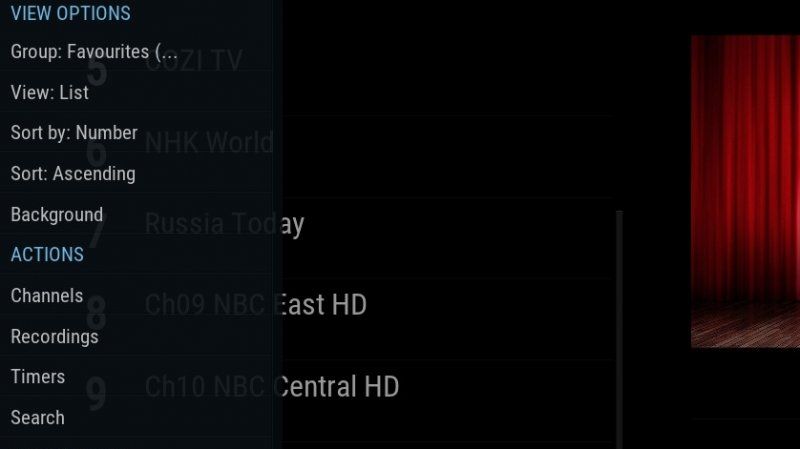Change the Group: Favourites option
800x449 pixels.
94,51
